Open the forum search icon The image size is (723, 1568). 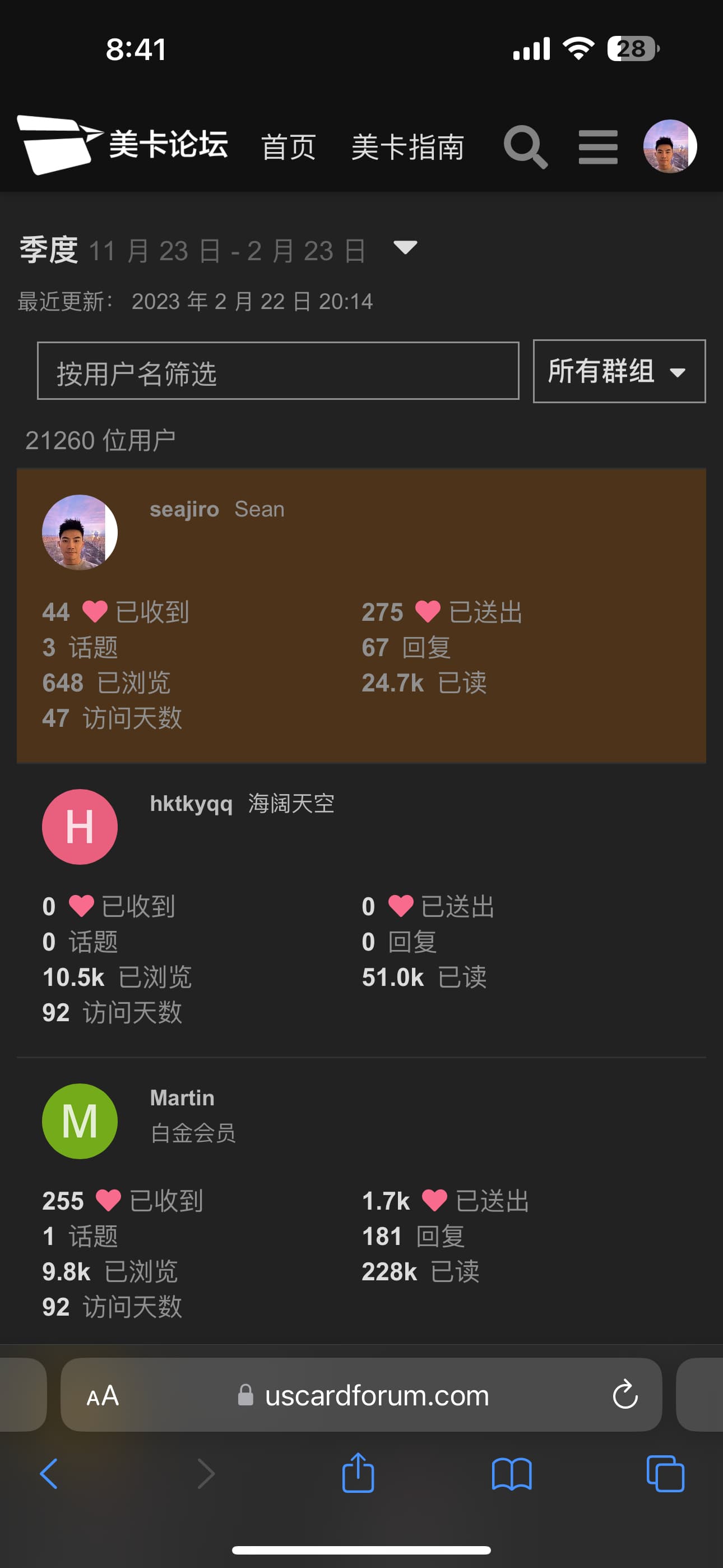(525, 147)
